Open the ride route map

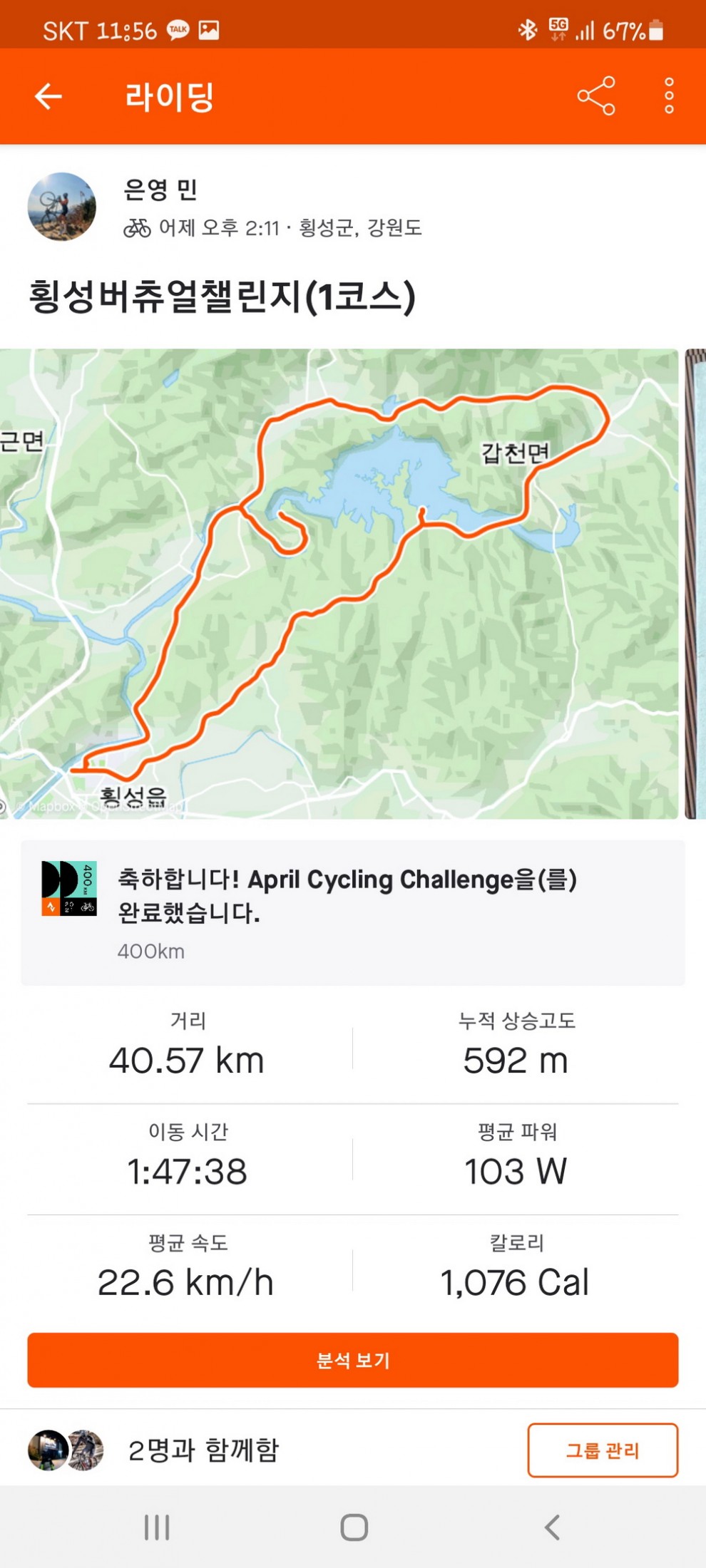[x=339, y=583]
